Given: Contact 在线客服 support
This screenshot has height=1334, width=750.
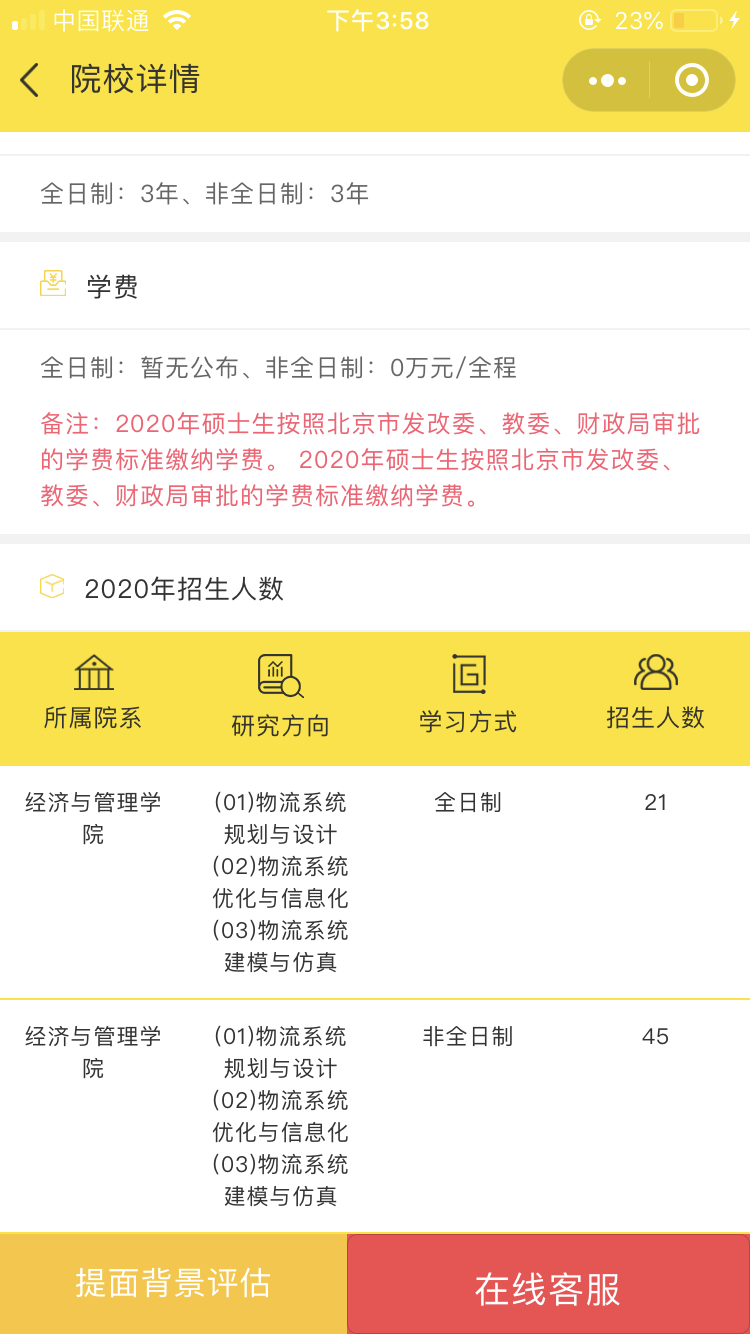Looking at the screenshot, I should tap(548, 1287).
